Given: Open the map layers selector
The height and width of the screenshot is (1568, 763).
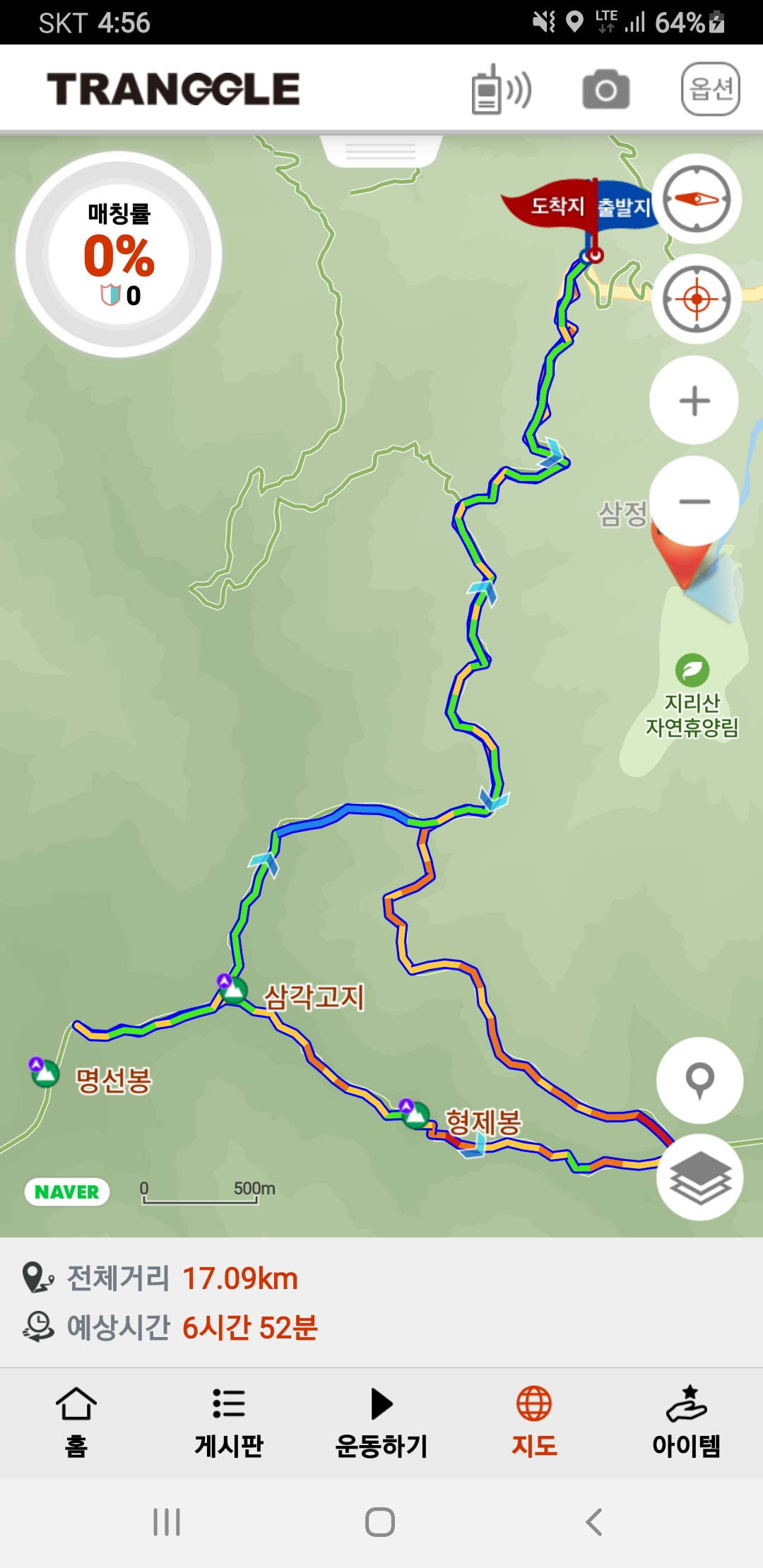Looking at the screenshot, I should click(699, 1177).
